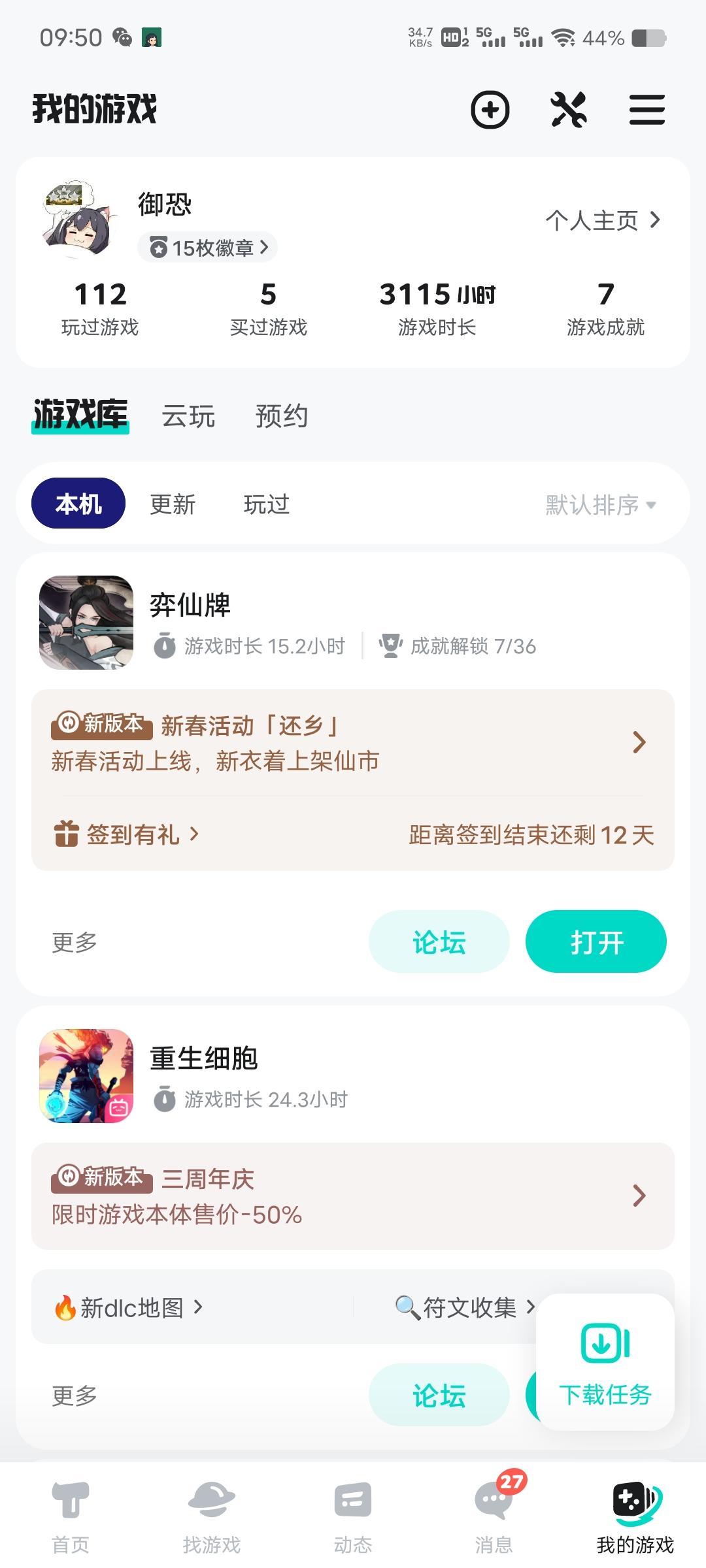Tap 更多 under 弈仙牌
706x1568 pixels.
tap(75, 942)
